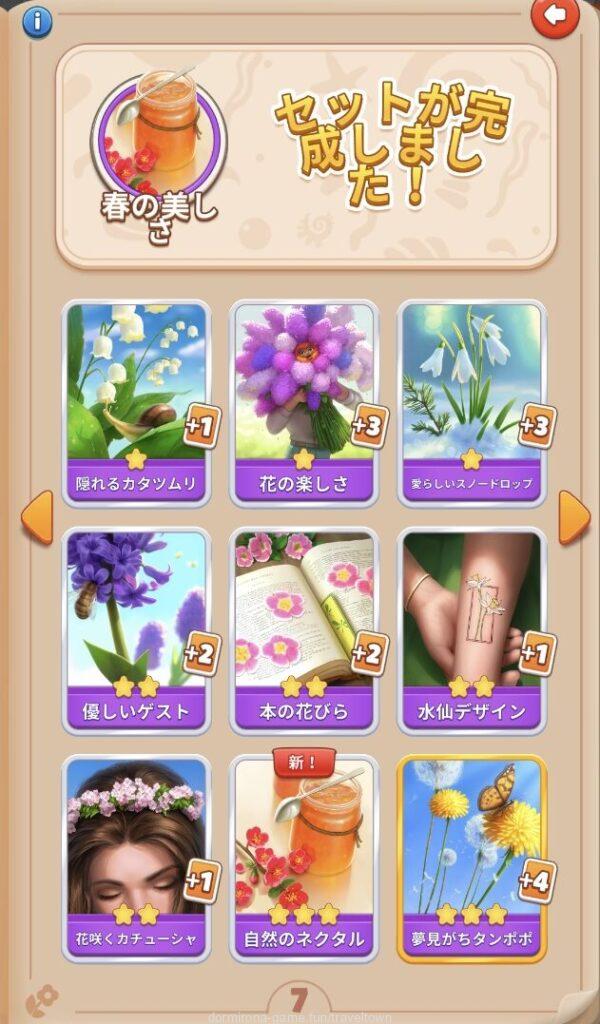
Task: Select the 優しいゲスト card
Action: pos(137,630)
